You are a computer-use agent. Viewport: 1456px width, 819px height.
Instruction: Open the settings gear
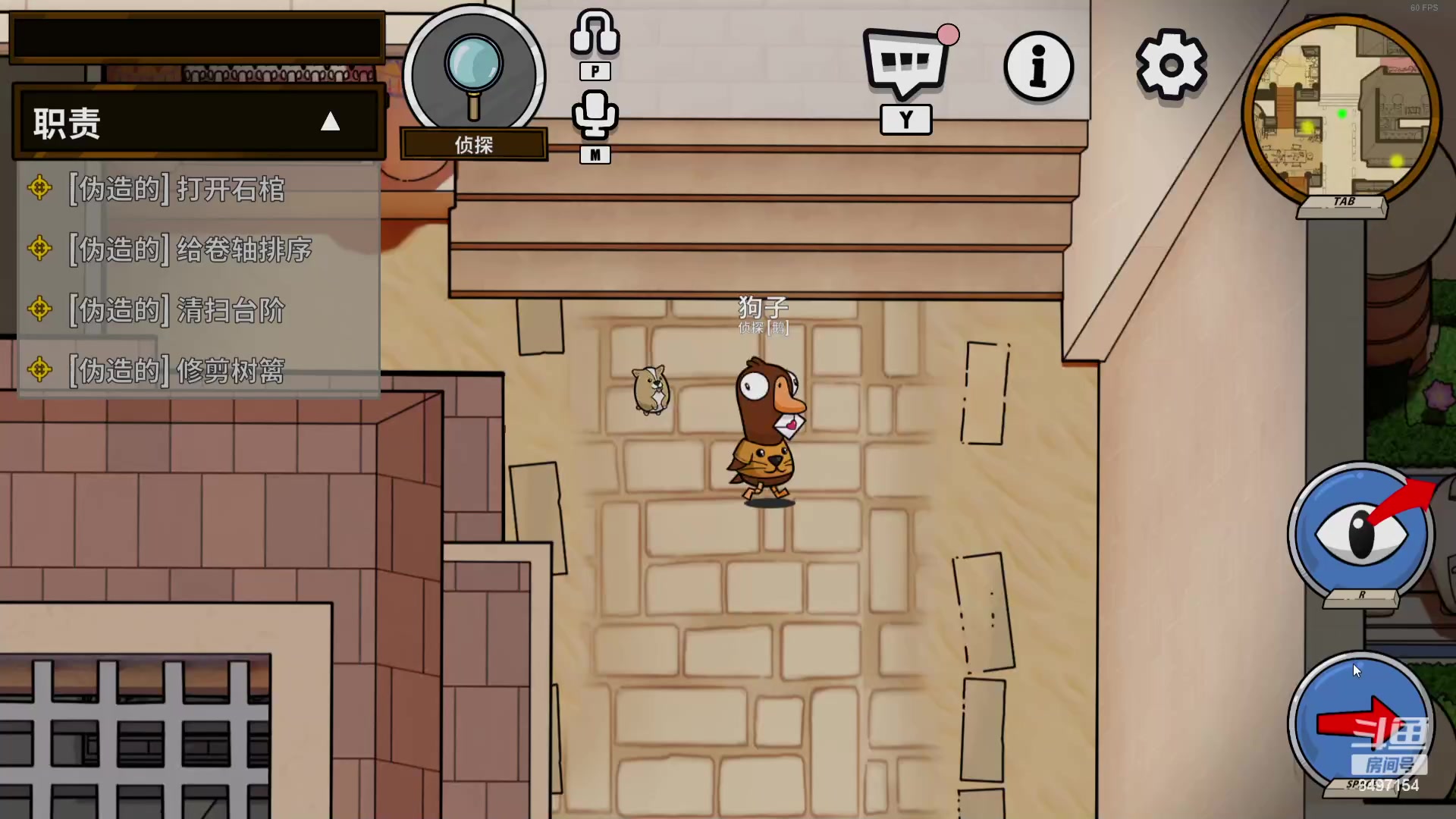pyautogui.click(x=1171, y=65)
